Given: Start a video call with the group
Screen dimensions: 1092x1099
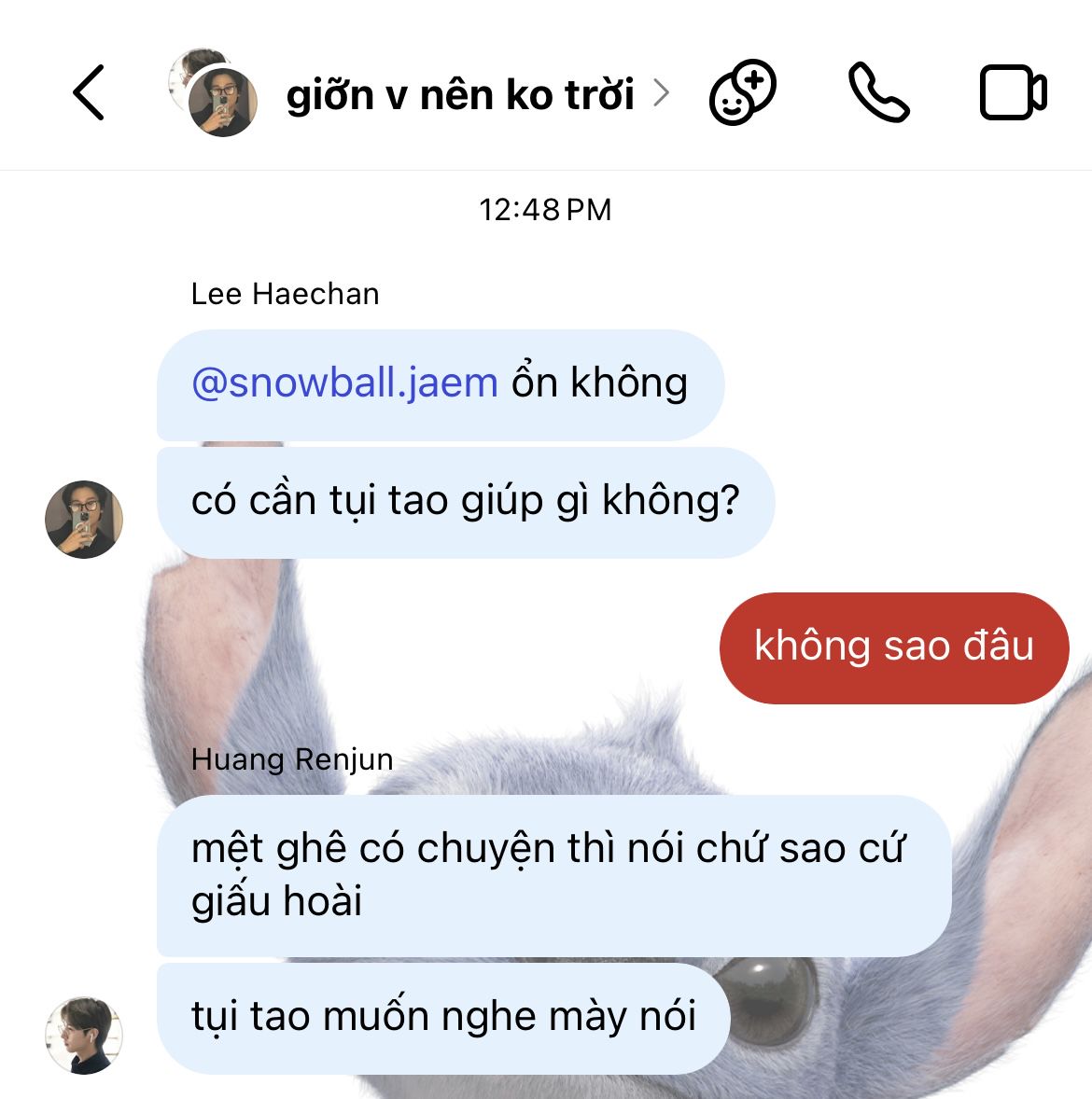Looking at the screenshot, I should tap(1013, 92).
